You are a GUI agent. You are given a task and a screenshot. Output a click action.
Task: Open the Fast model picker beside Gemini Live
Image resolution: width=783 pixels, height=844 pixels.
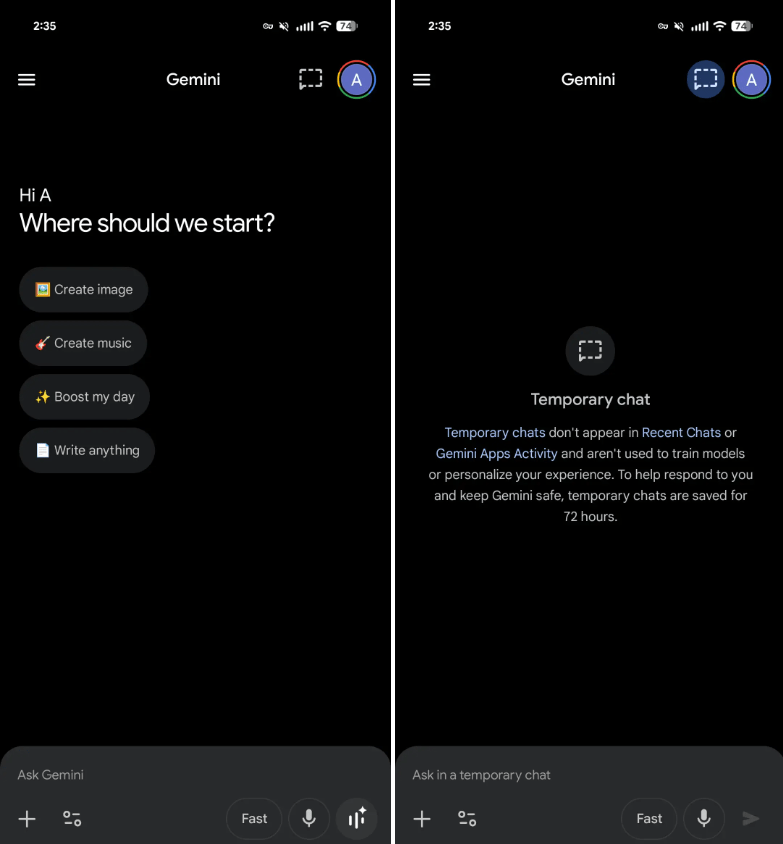pos(254,819)
